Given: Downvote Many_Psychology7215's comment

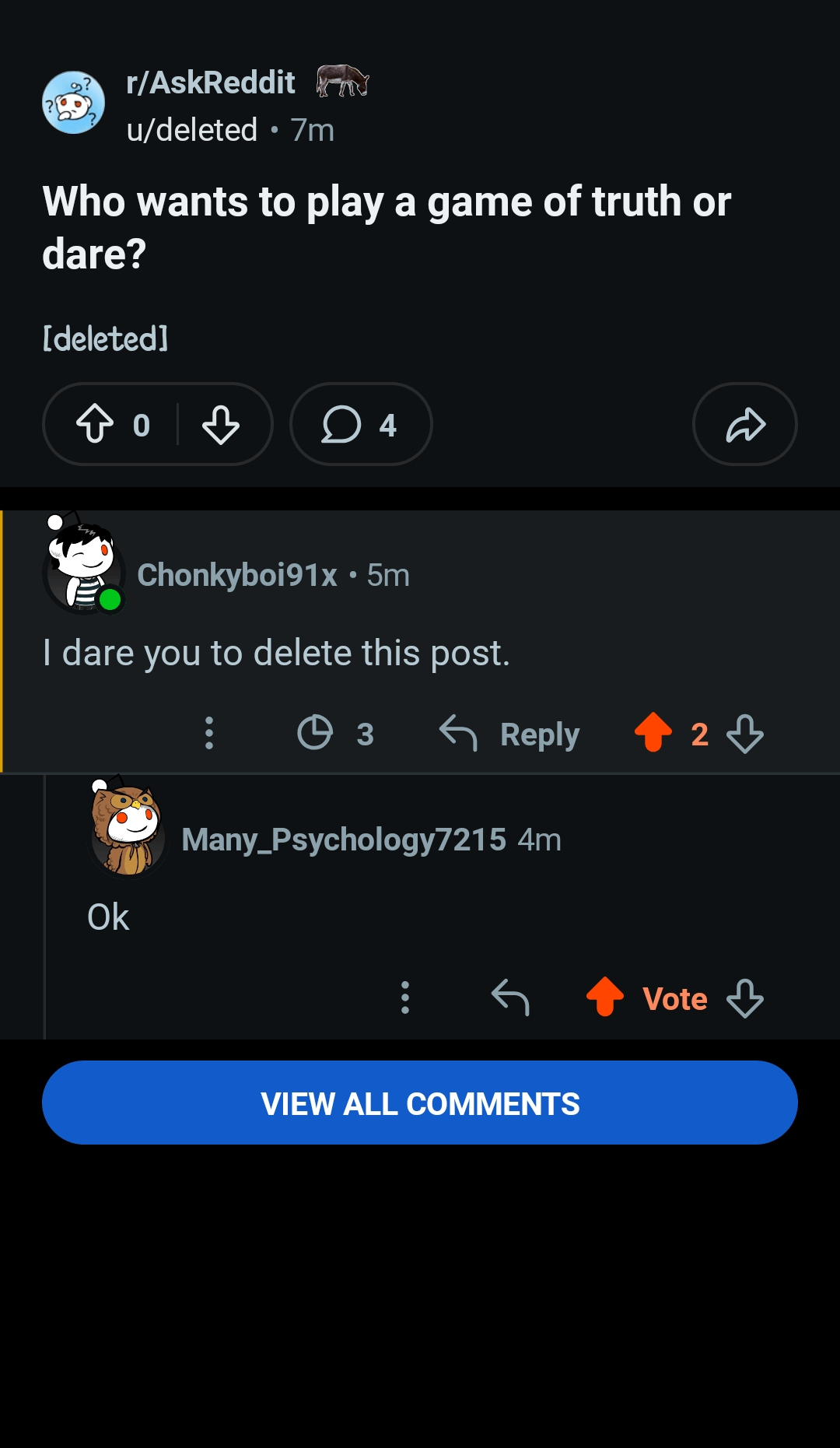Looking at the screenshot, I should [745, 997].
